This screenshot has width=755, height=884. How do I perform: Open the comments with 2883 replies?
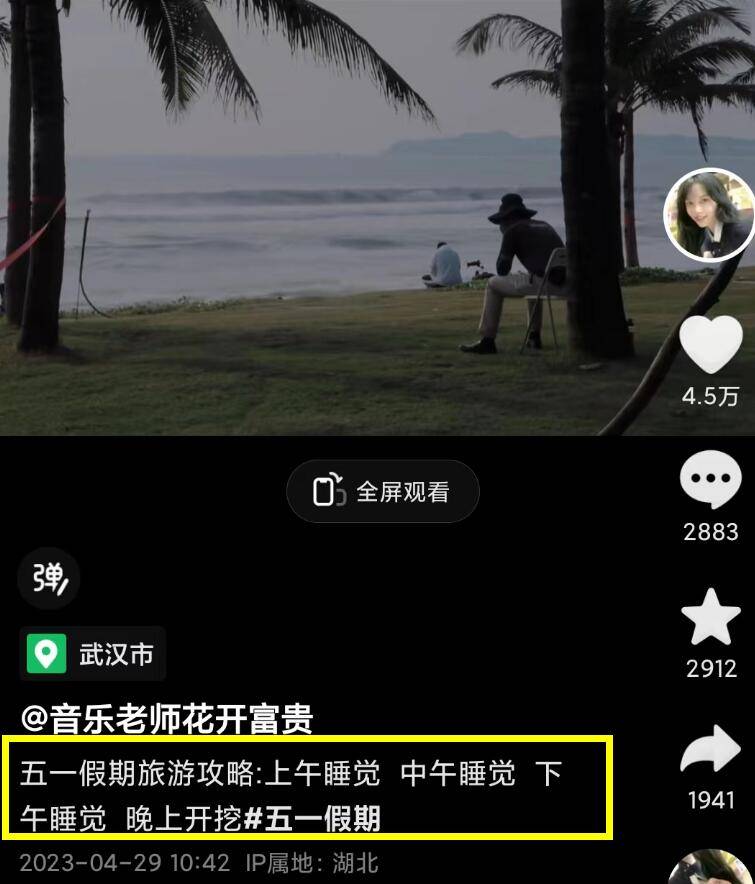(x=710, y=481)
